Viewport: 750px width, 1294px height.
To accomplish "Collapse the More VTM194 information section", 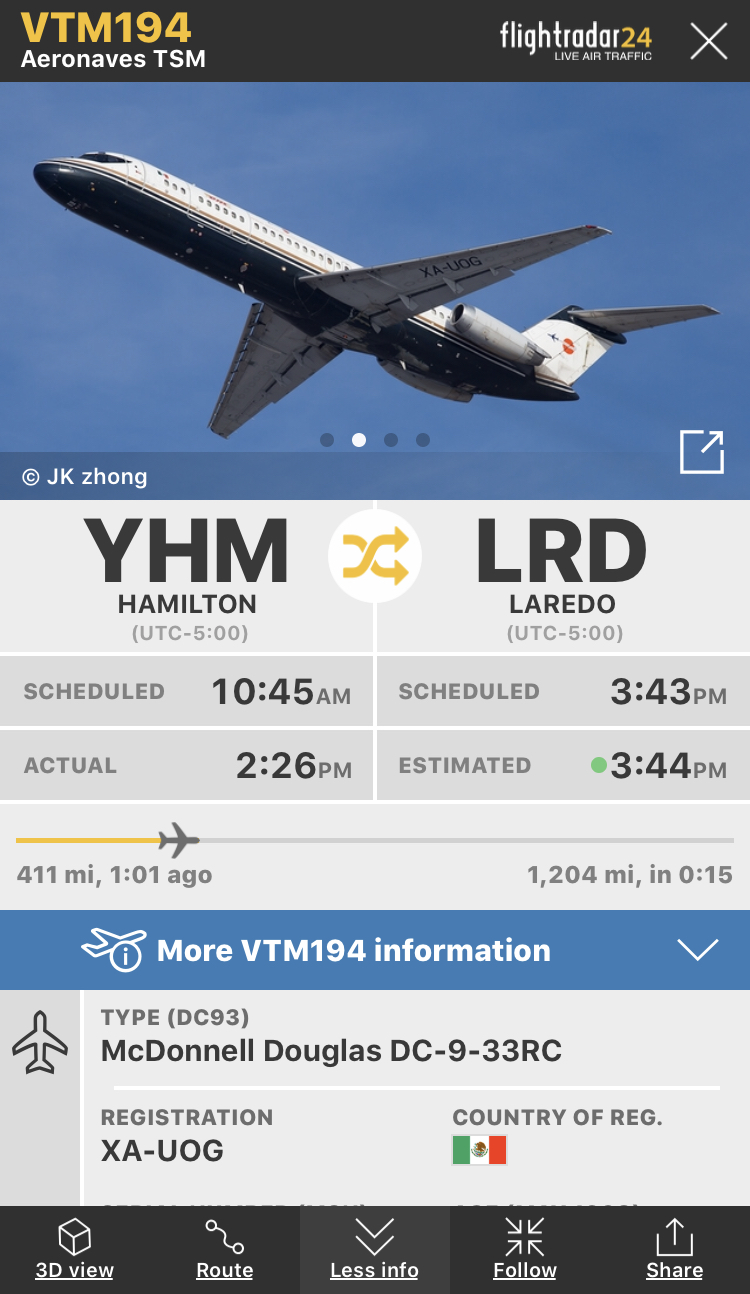I will click(x=697, y=950).
